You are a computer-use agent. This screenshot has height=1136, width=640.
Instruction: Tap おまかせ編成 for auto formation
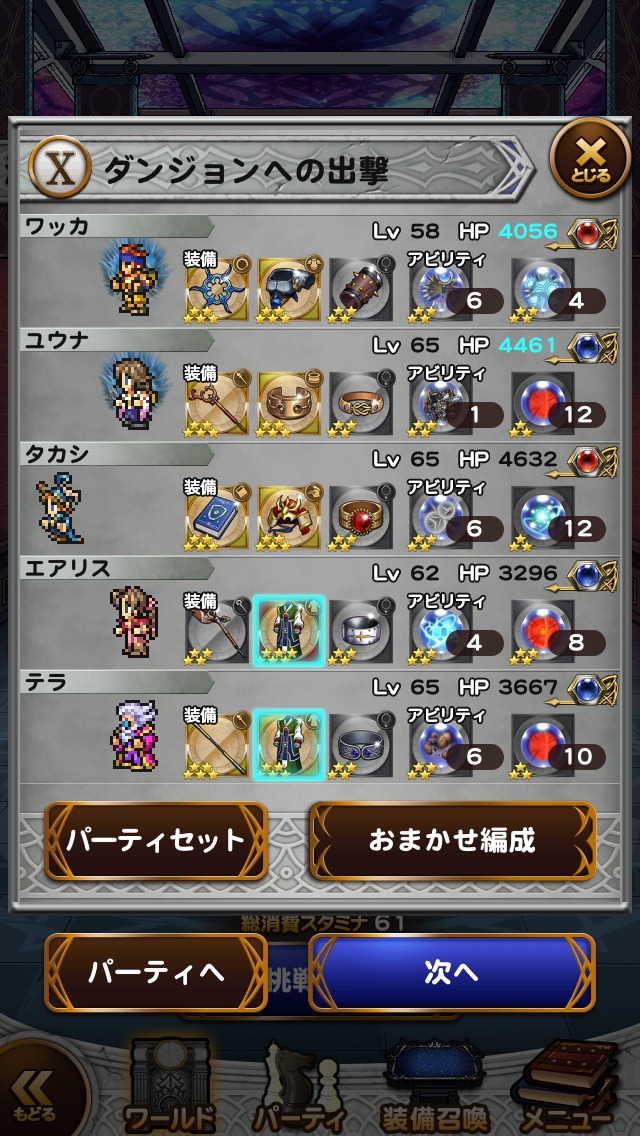click(x=452, y=840)
